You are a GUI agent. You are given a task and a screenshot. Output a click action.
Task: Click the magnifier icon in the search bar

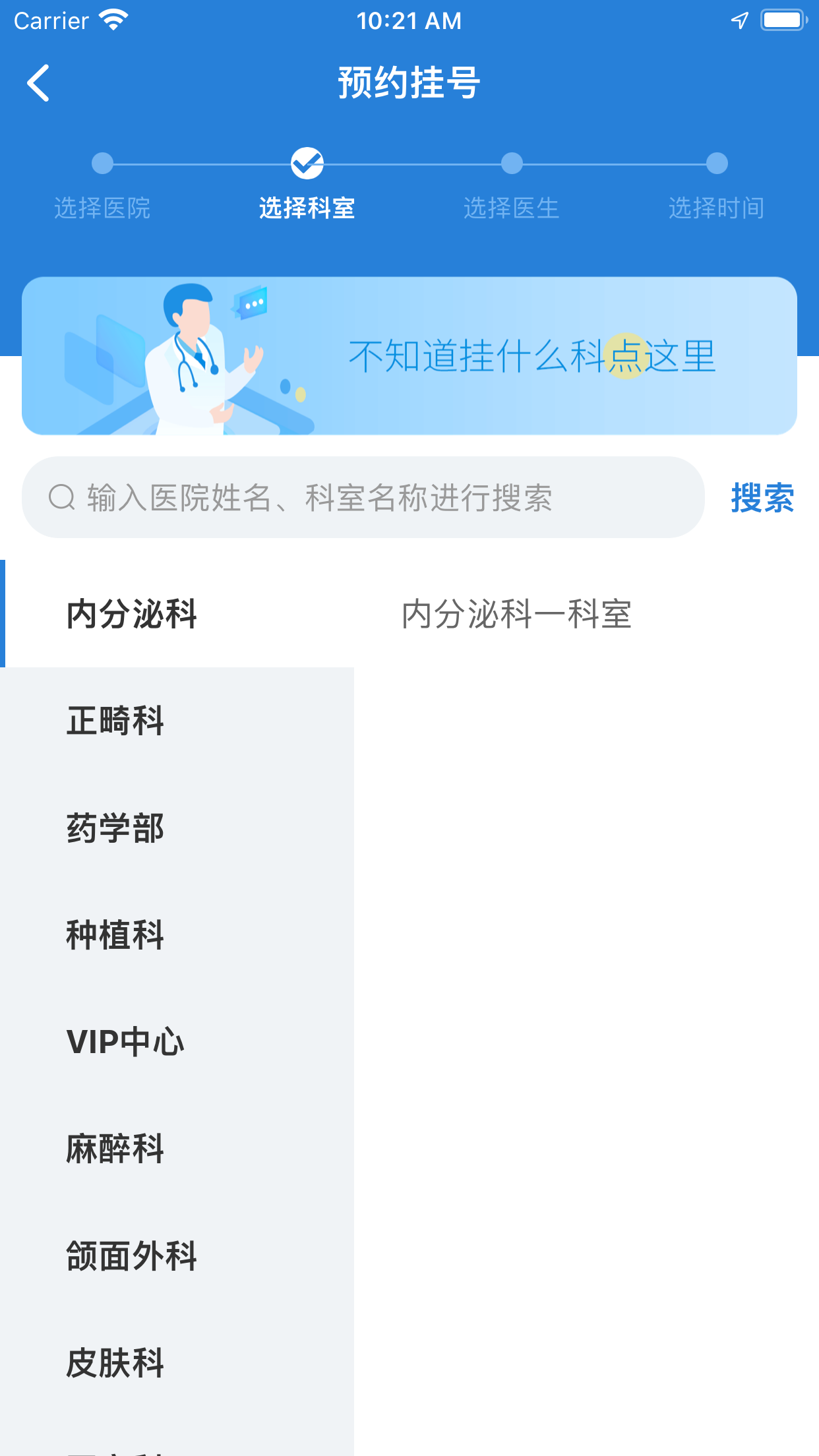click(61, 496)
